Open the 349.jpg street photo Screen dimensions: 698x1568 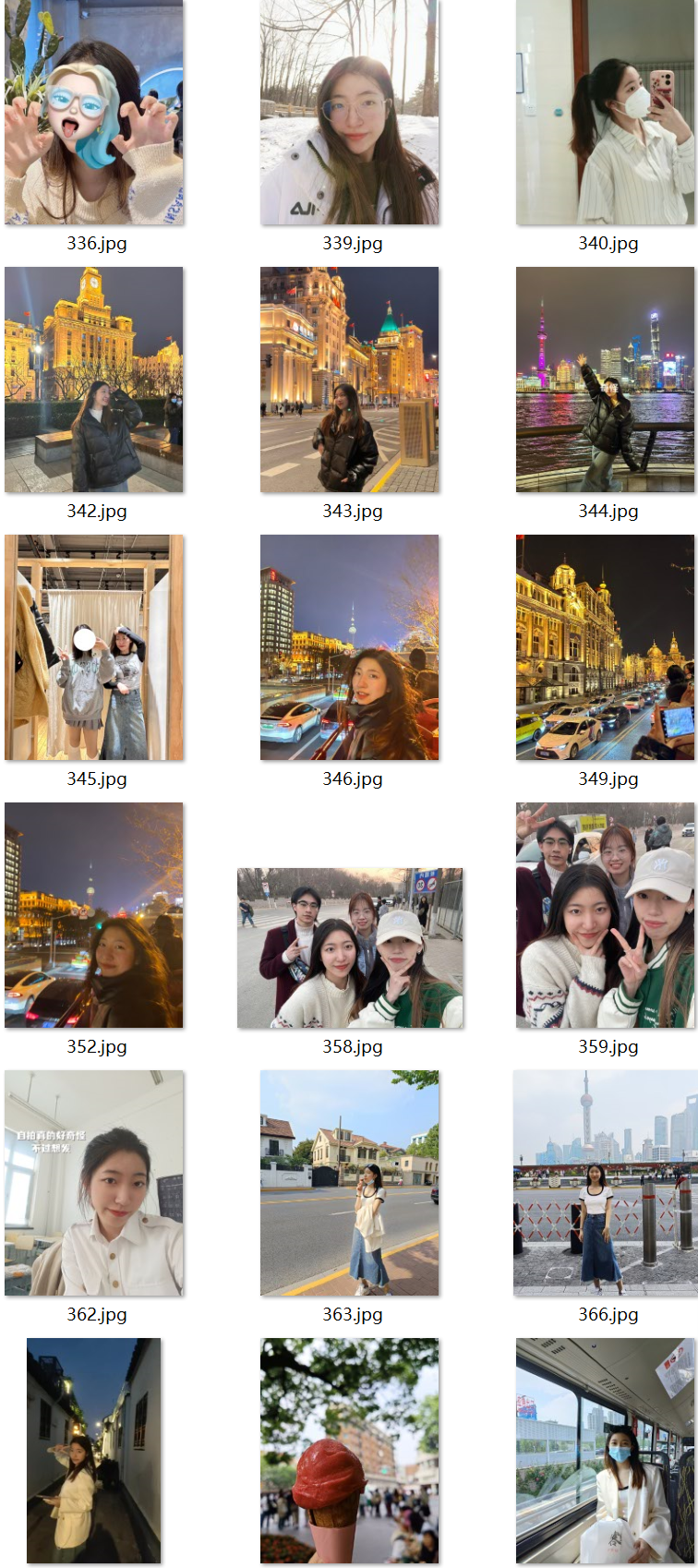tap(605, 647)
